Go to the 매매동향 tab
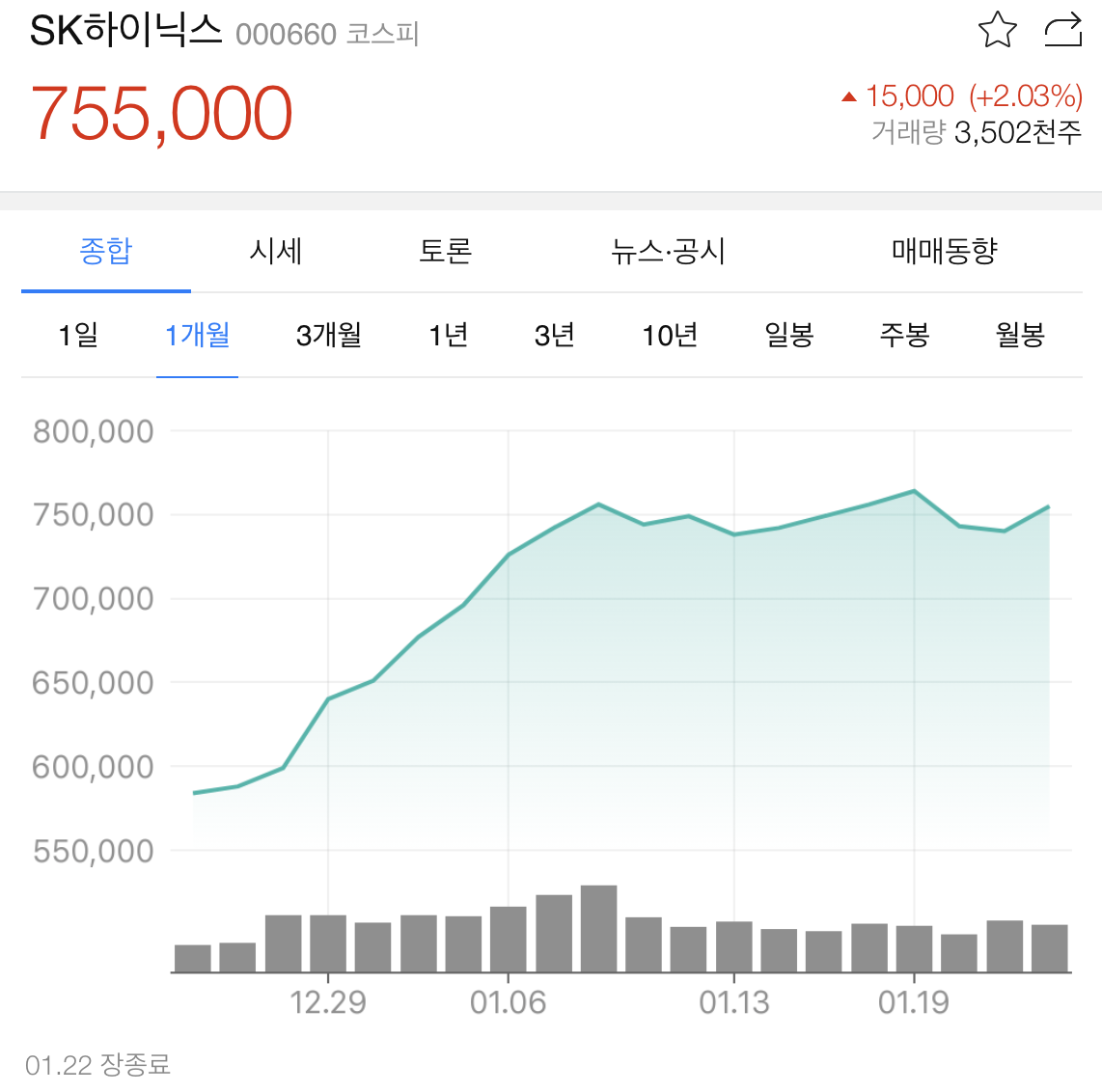The image size is (1102, 1092). click(x=944, y=252)
